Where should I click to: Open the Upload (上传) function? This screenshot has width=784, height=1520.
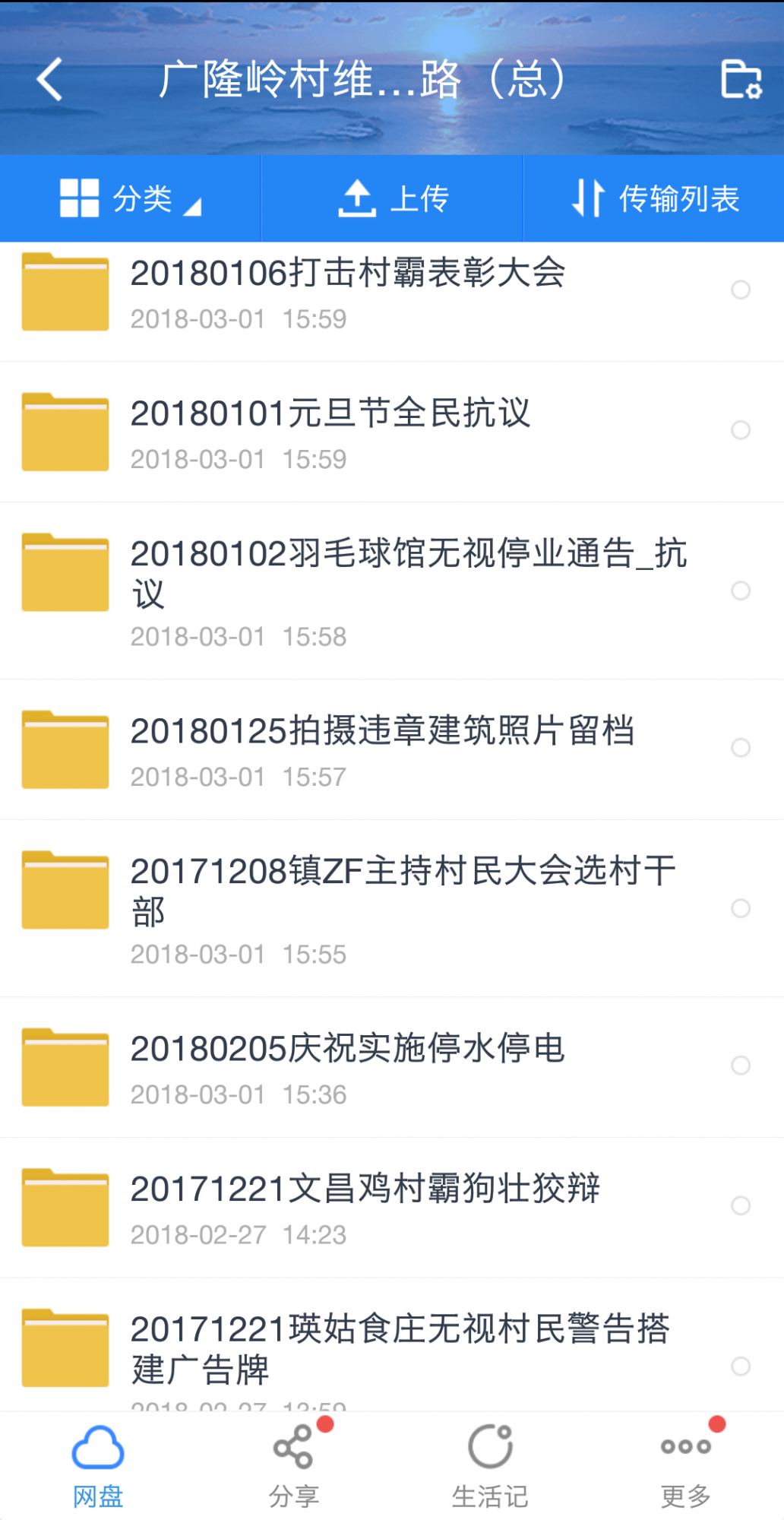click(392, 198)
